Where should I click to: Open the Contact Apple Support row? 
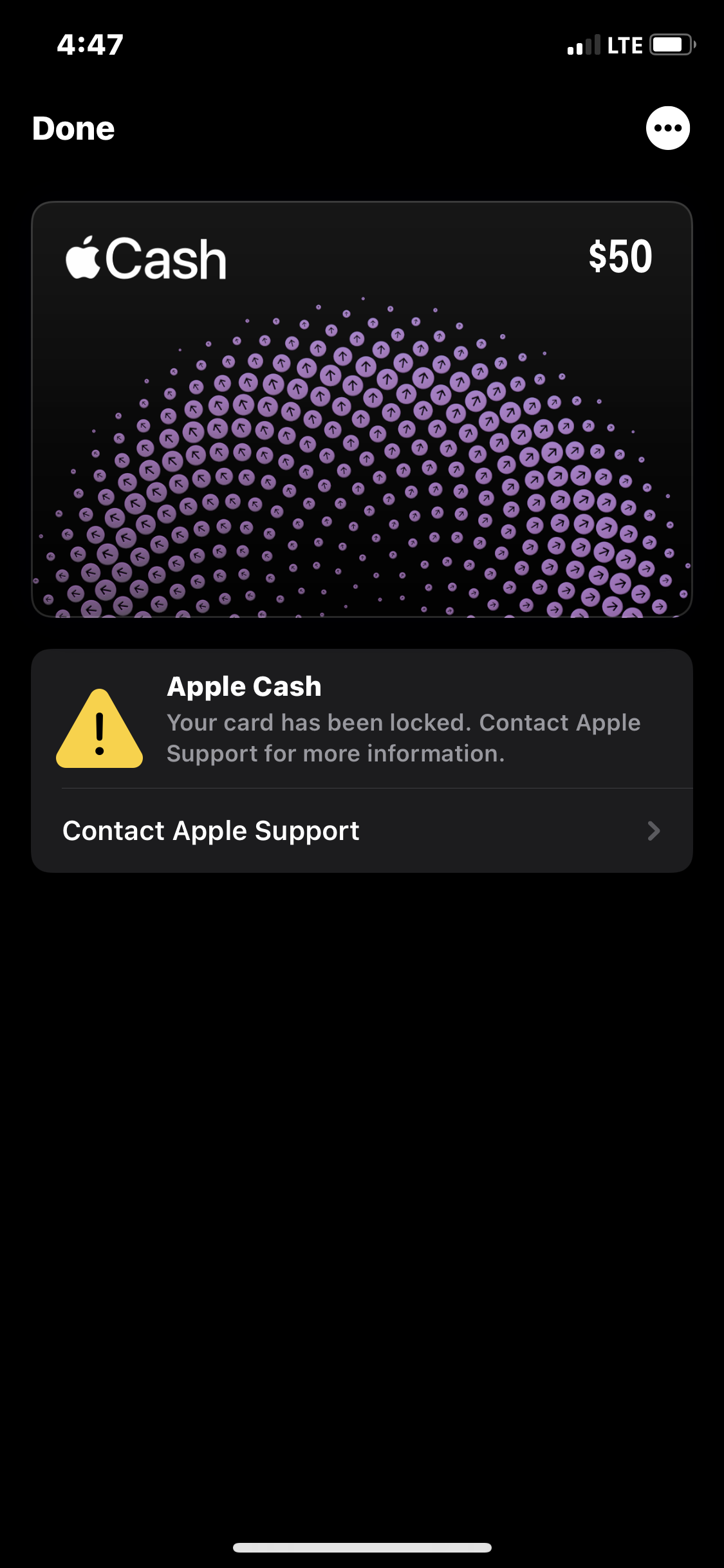click(x=362, y=830)
